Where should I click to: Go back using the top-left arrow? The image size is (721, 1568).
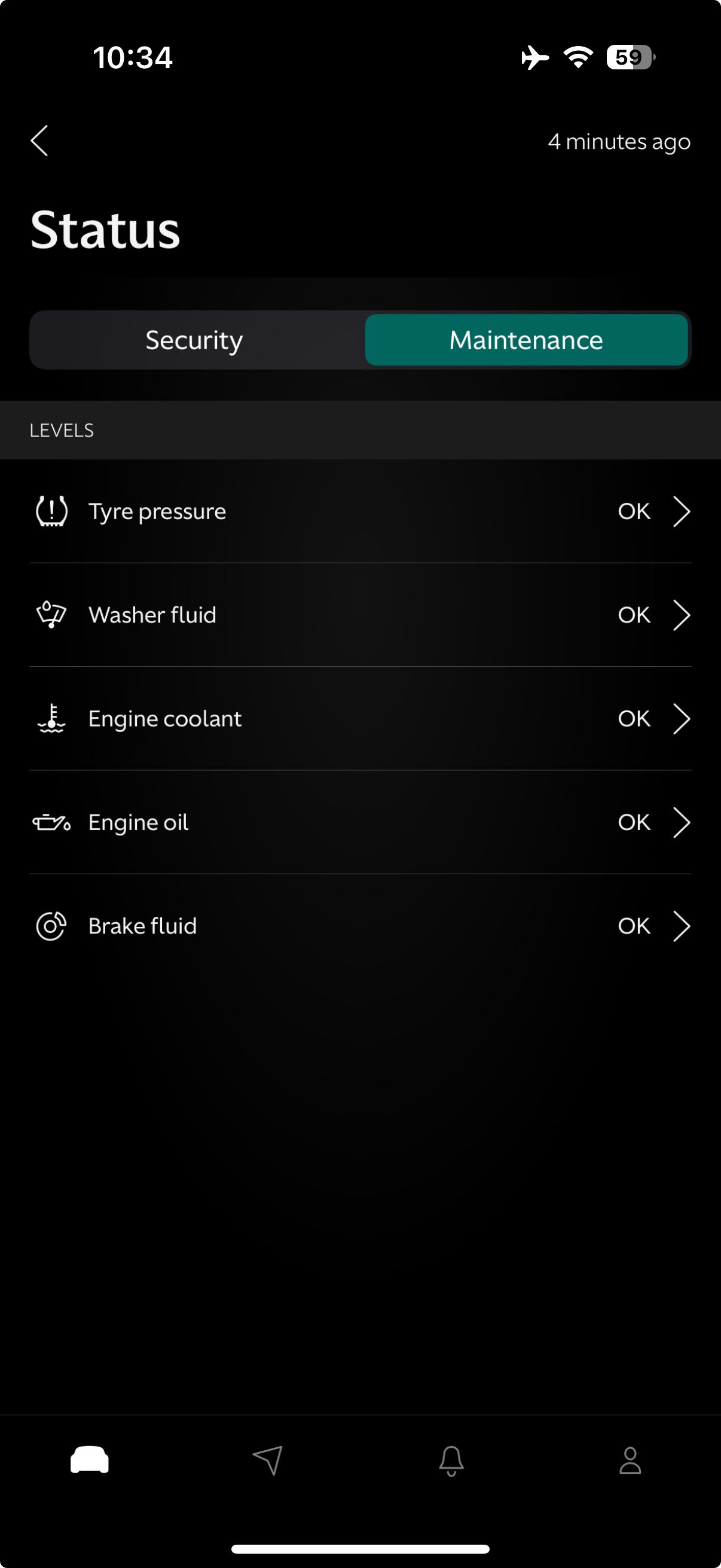click(40, 141)
